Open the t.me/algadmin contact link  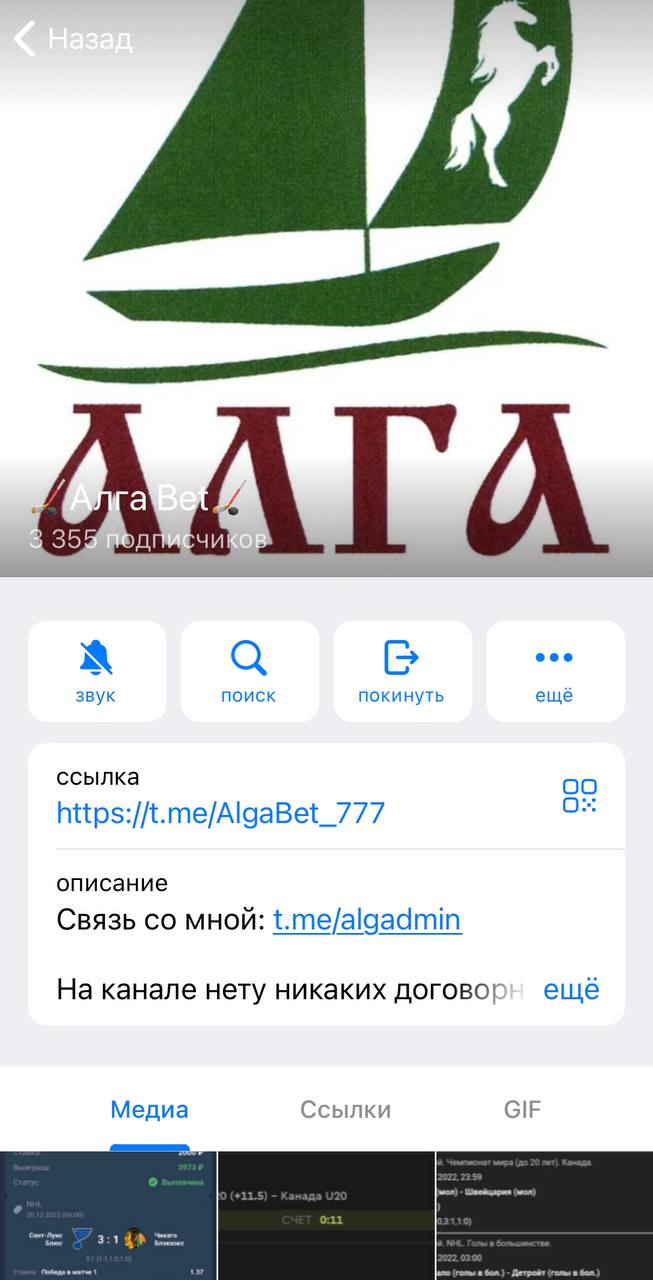(x=367, y=919)
